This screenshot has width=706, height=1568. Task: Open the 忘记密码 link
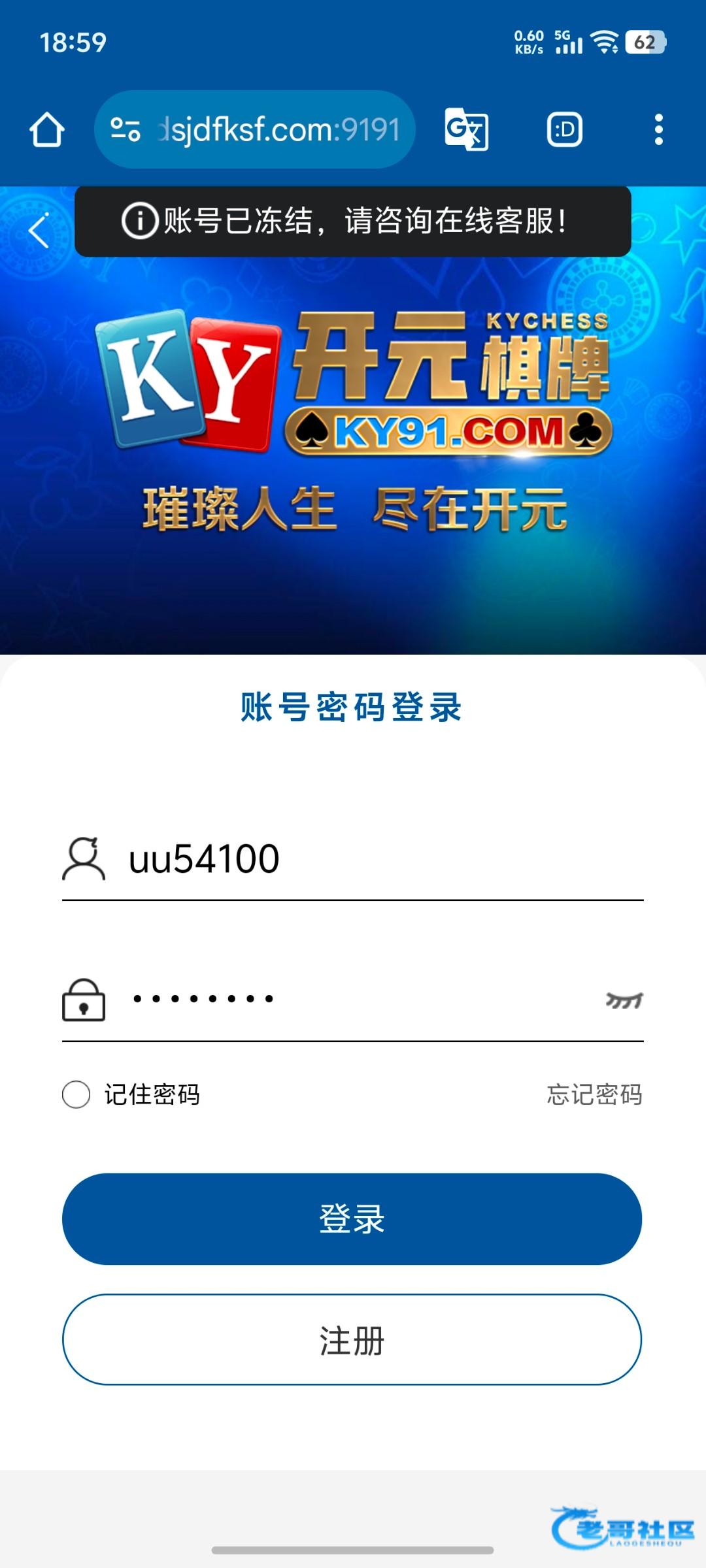tap(594, 1094)
